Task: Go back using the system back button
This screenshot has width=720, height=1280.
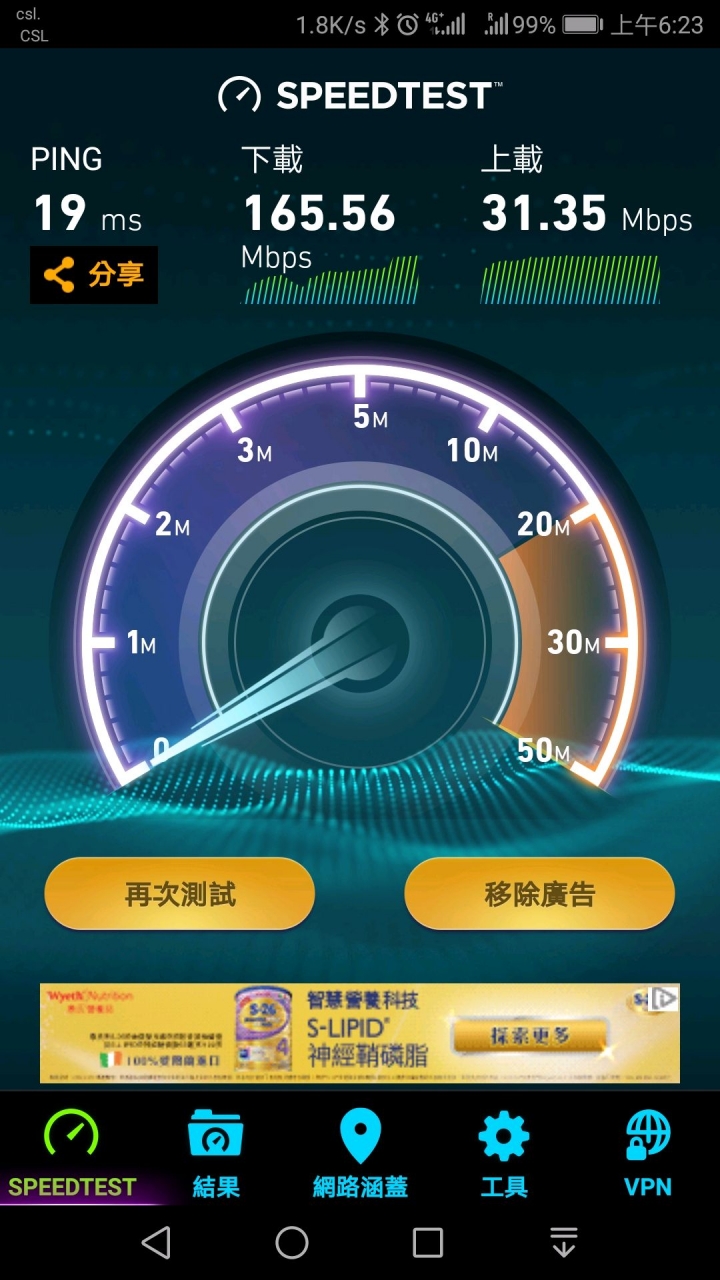Action: click(x=156, y=1242)
